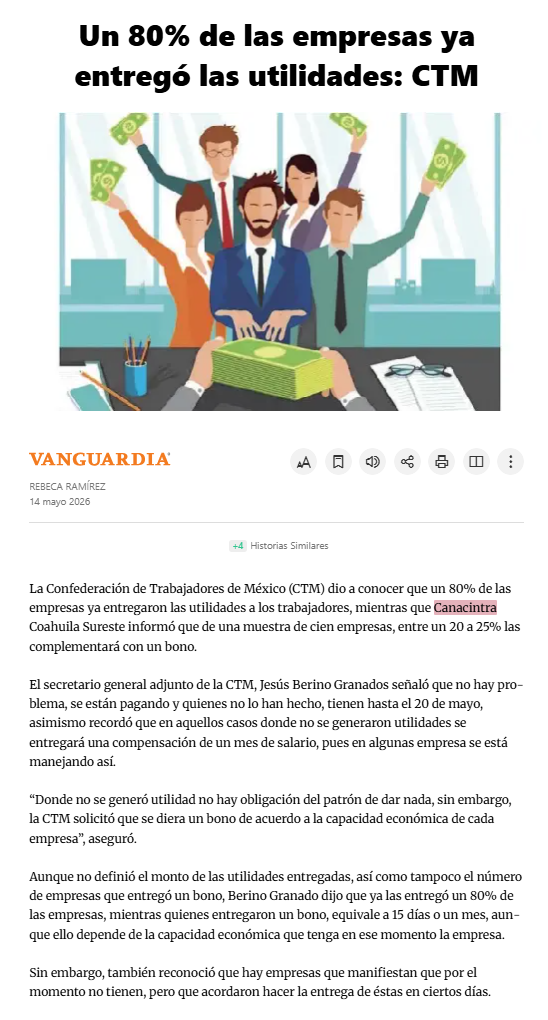The width and height of the screenshot is (548, 1020).
Task: Bookmark this Vanguardia article
Action: pos(338,462)
